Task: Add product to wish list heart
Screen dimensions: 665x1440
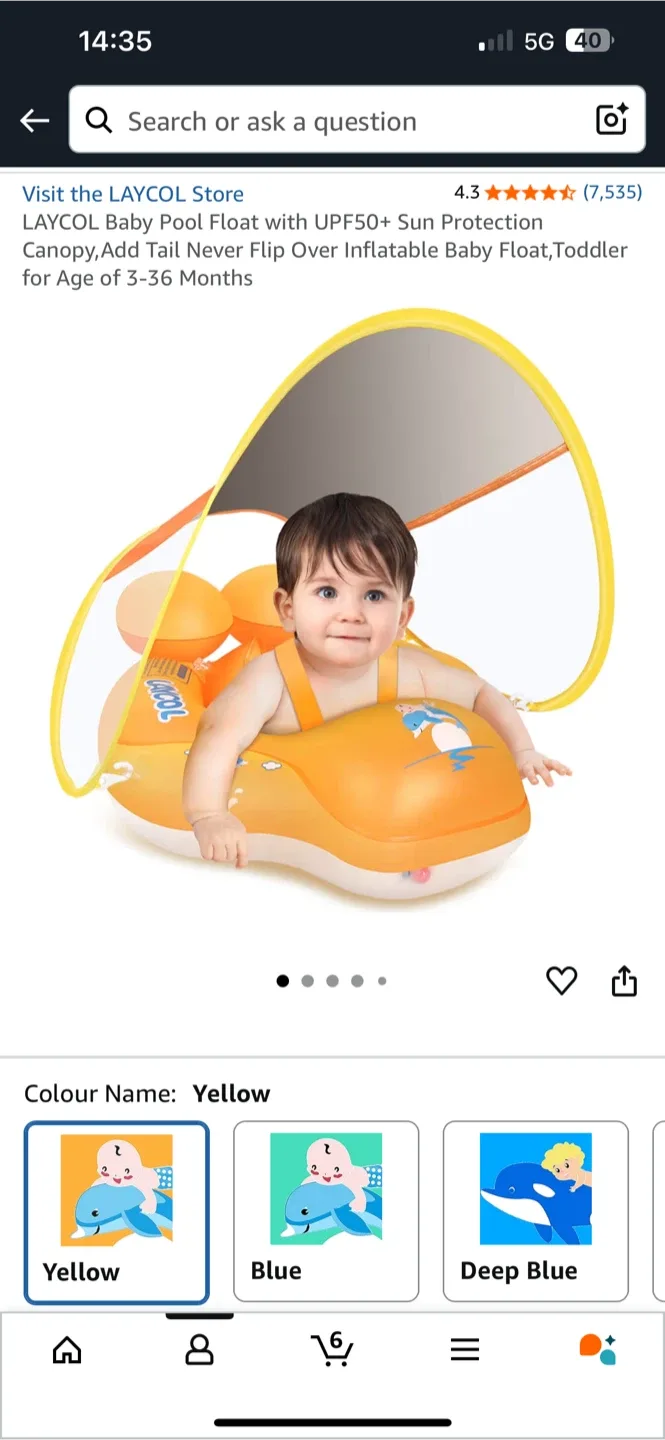Action: point(562,981)
